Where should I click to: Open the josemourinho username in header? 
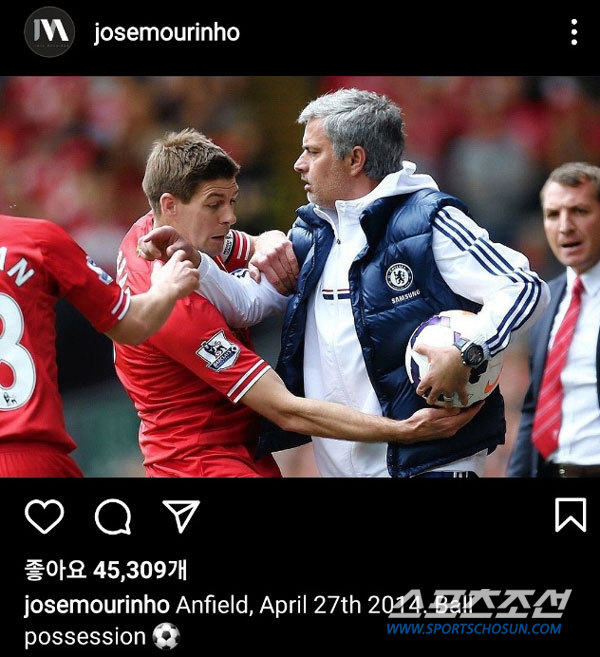(x=166, y=32)
